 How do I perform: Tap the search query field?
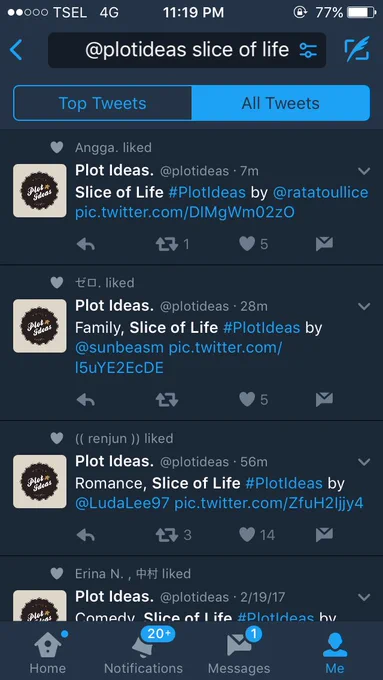pos(187,50)
